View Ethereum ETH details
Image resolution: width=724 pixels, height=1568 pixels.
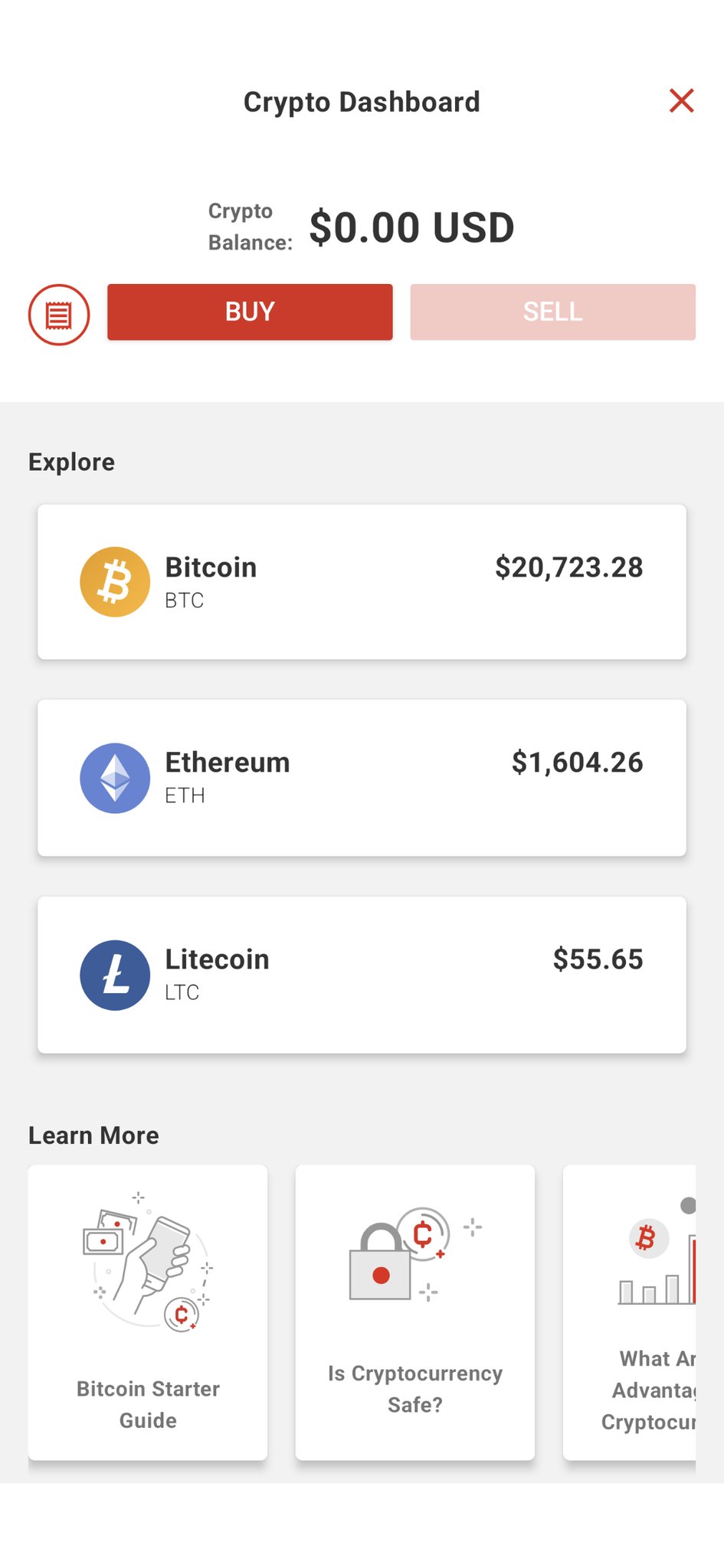[x=362, y=778]
